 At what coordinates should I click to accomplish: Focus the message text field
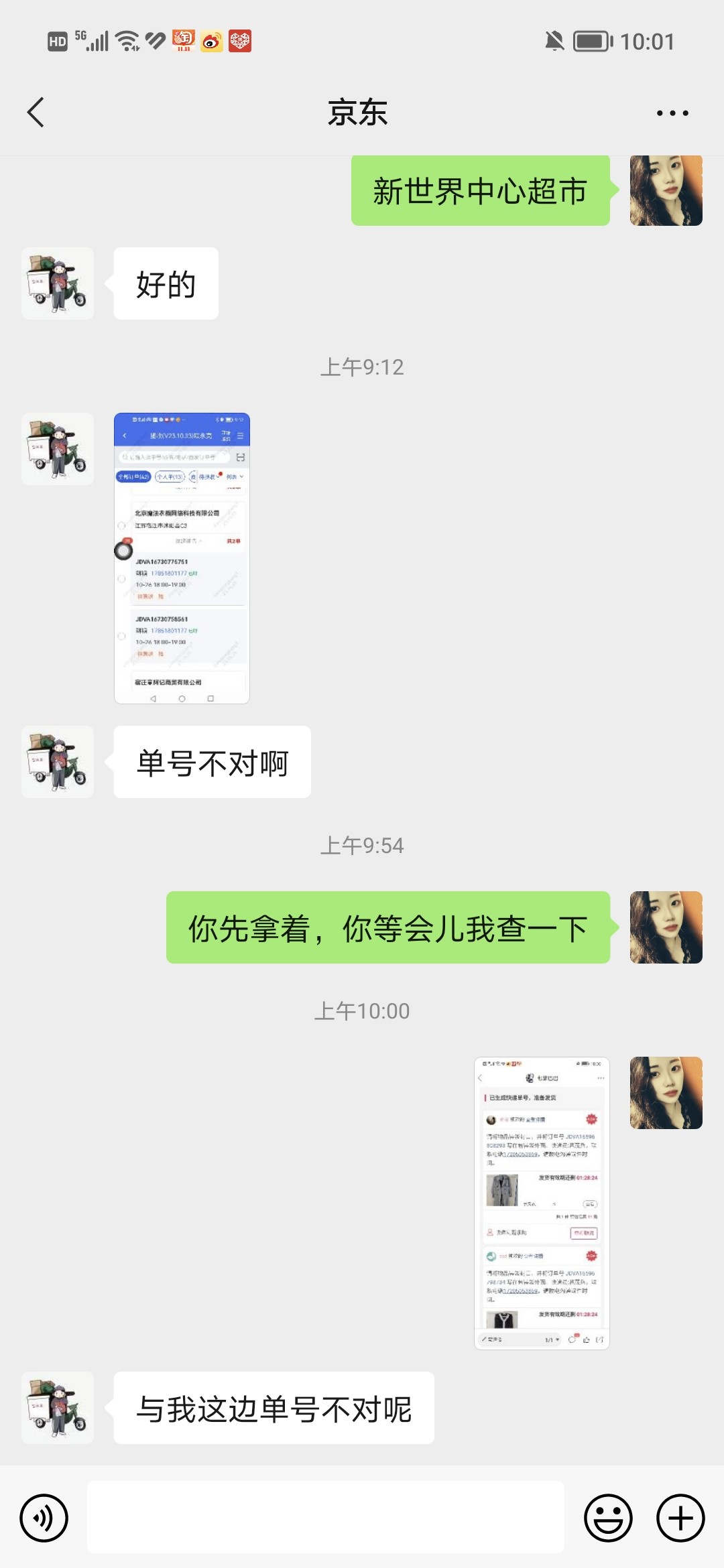coord(325,1518)
